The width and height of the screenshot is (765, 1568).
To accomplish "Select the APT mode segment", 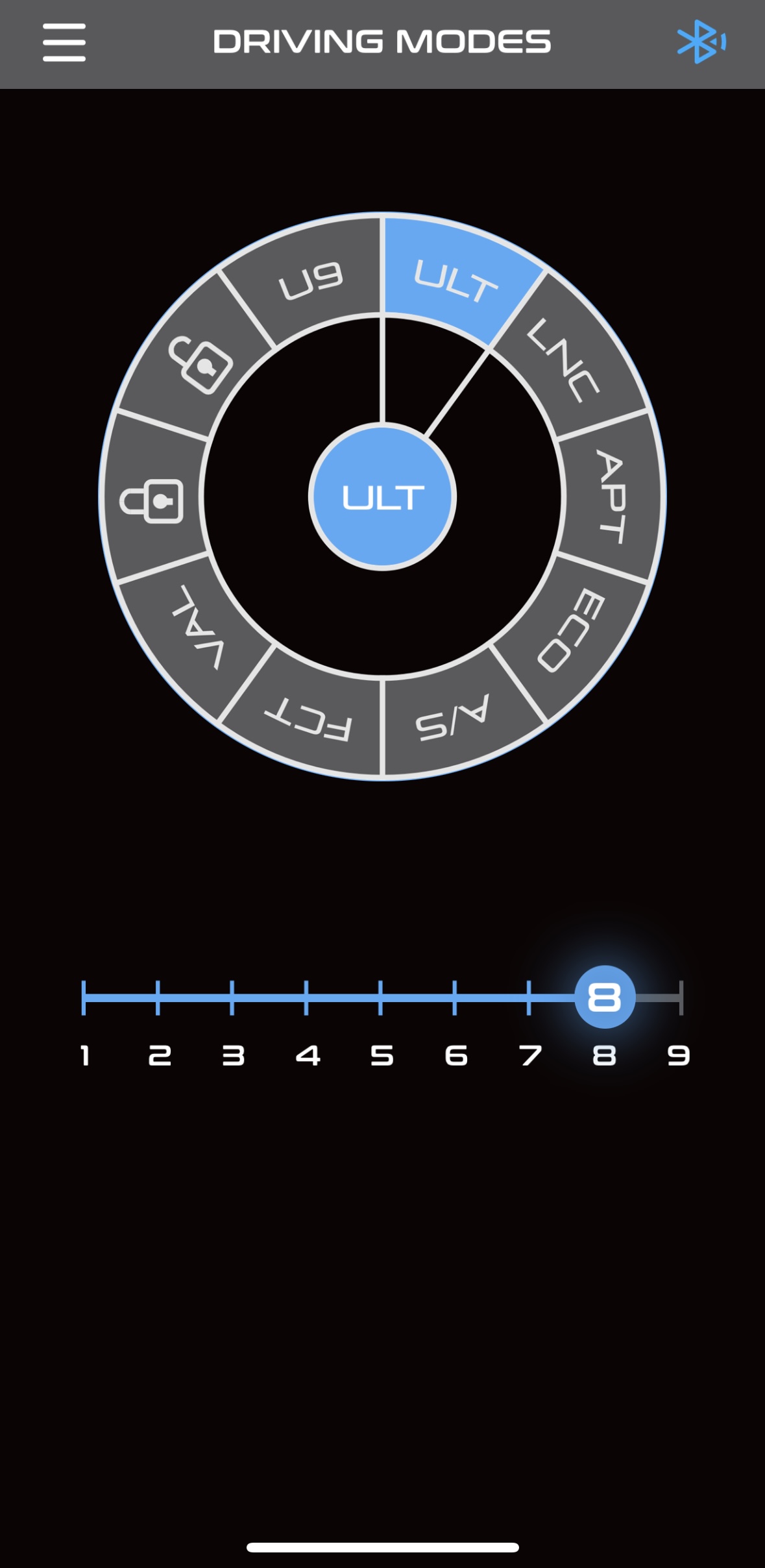I will (609, 498).
